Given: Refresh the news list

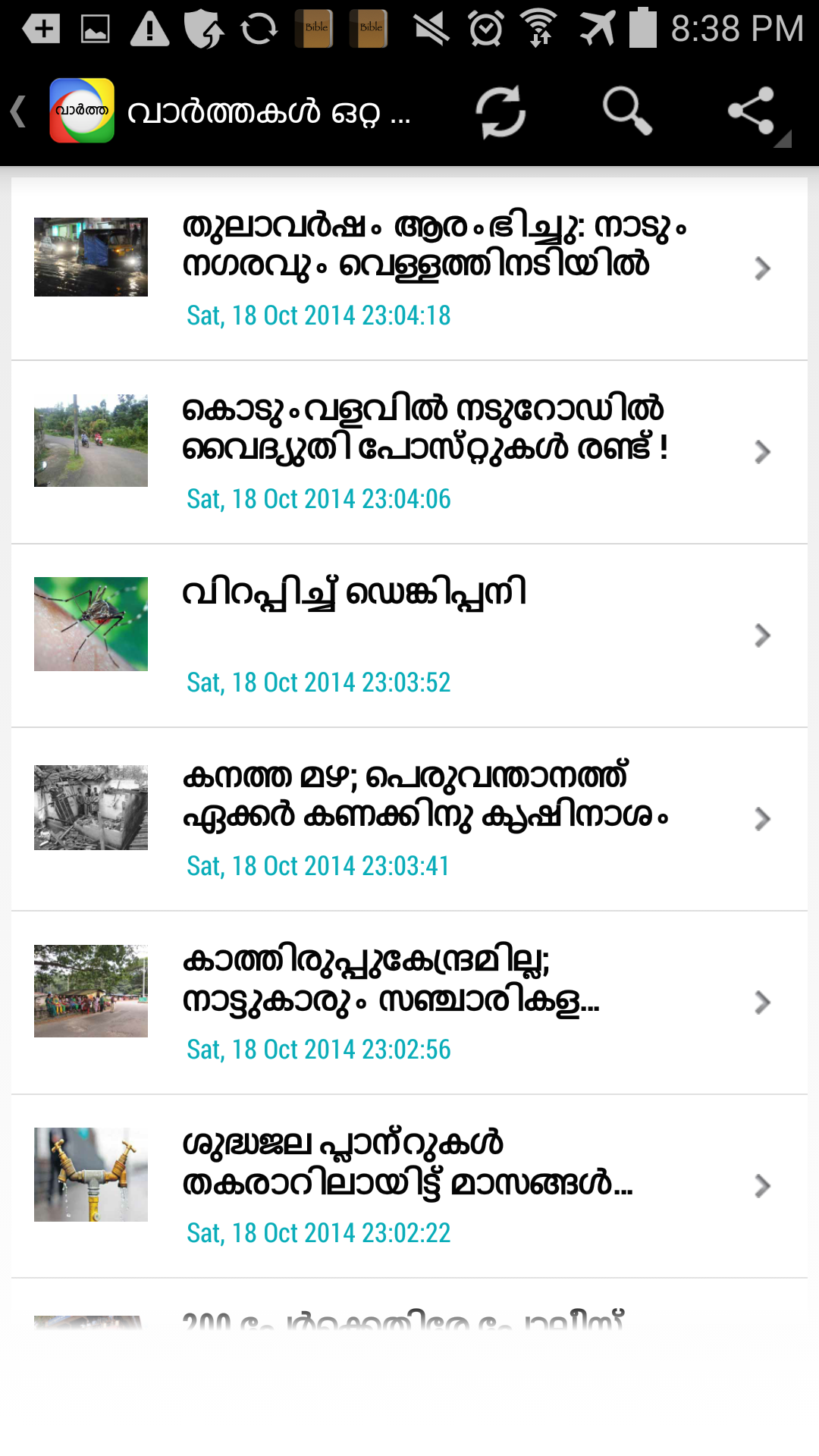Looking at the screenshot, I should tap(500, 111).
